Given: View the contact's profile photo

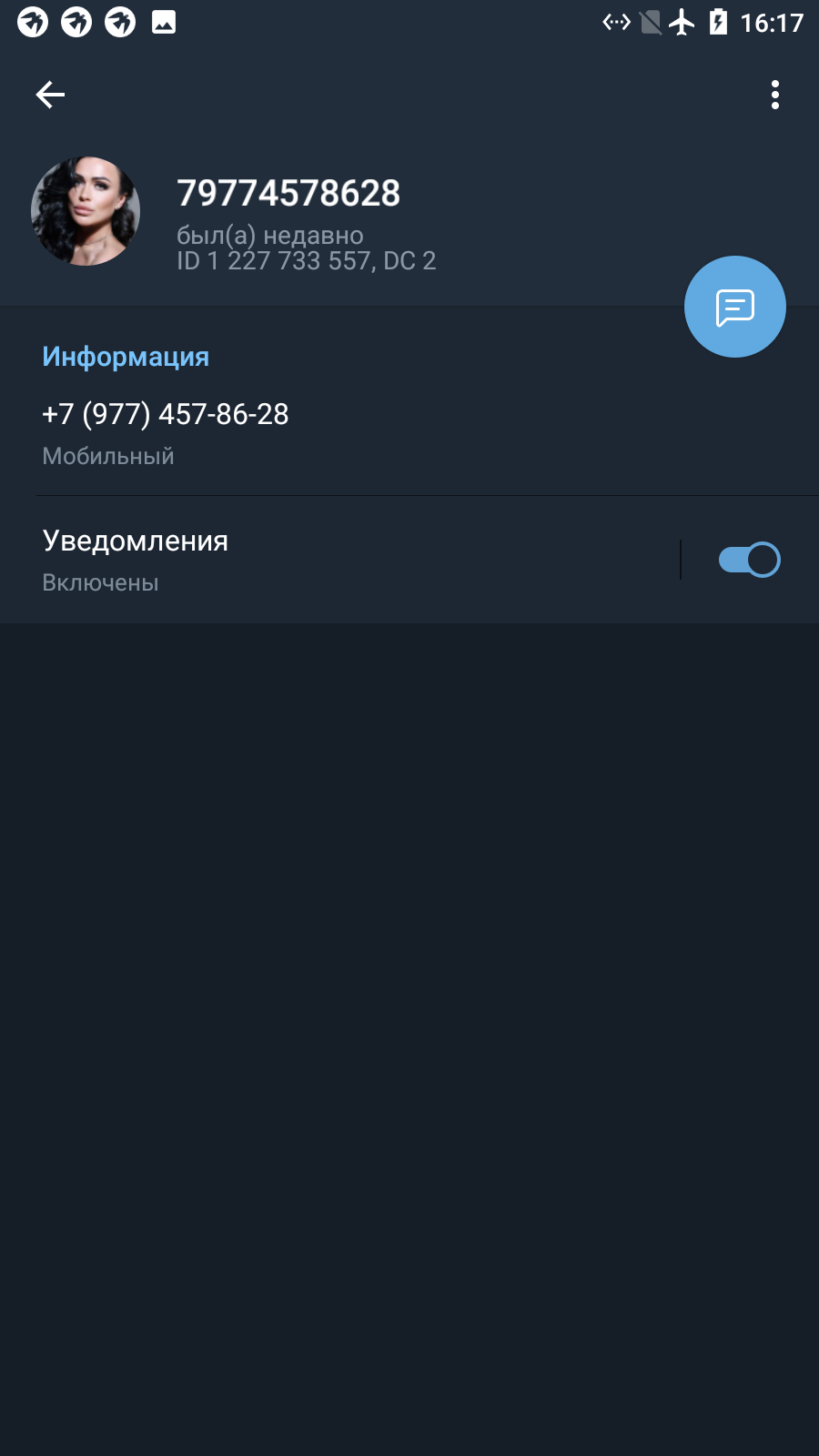Looking at the screenshot, I should tap(86, 211).
